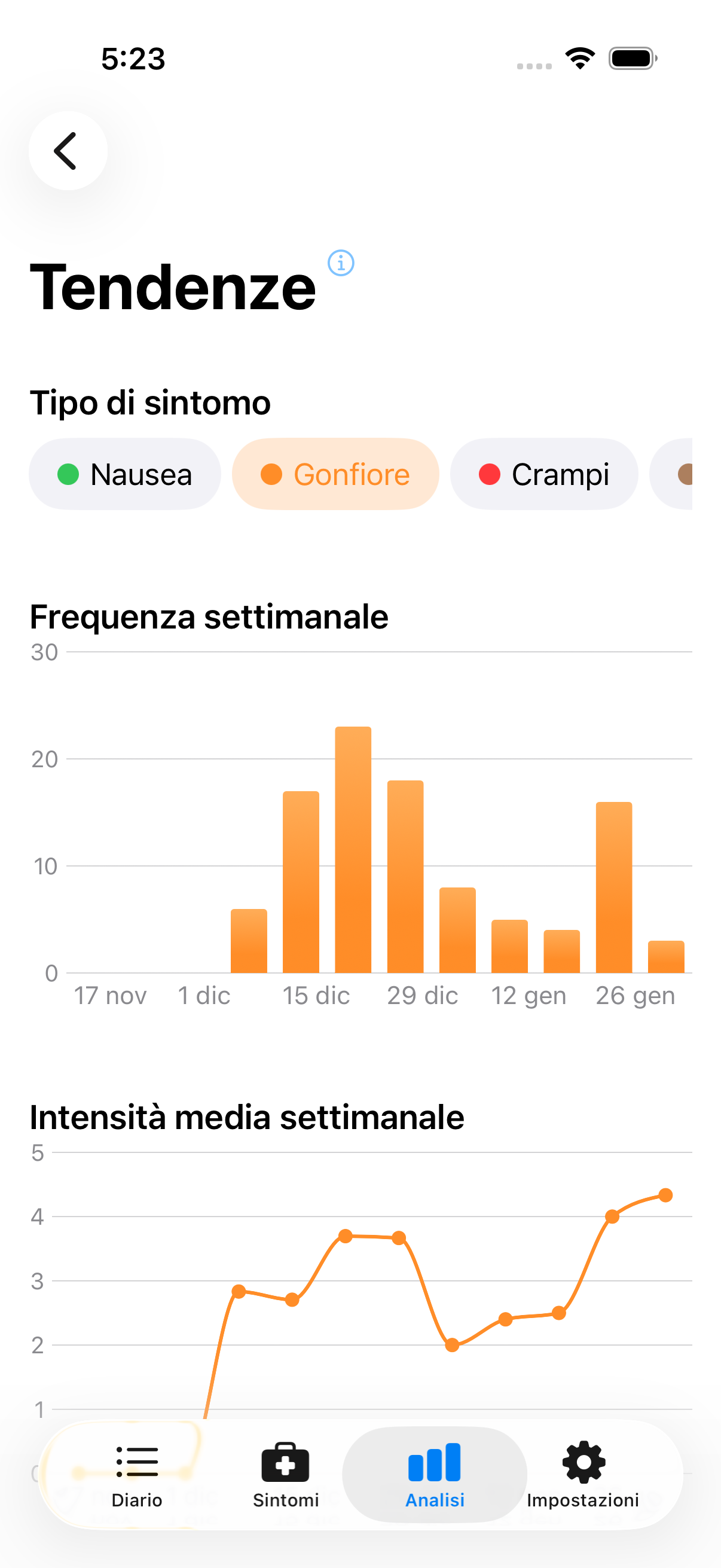Tap the green dot on the Nausea chip

(68, 474)
